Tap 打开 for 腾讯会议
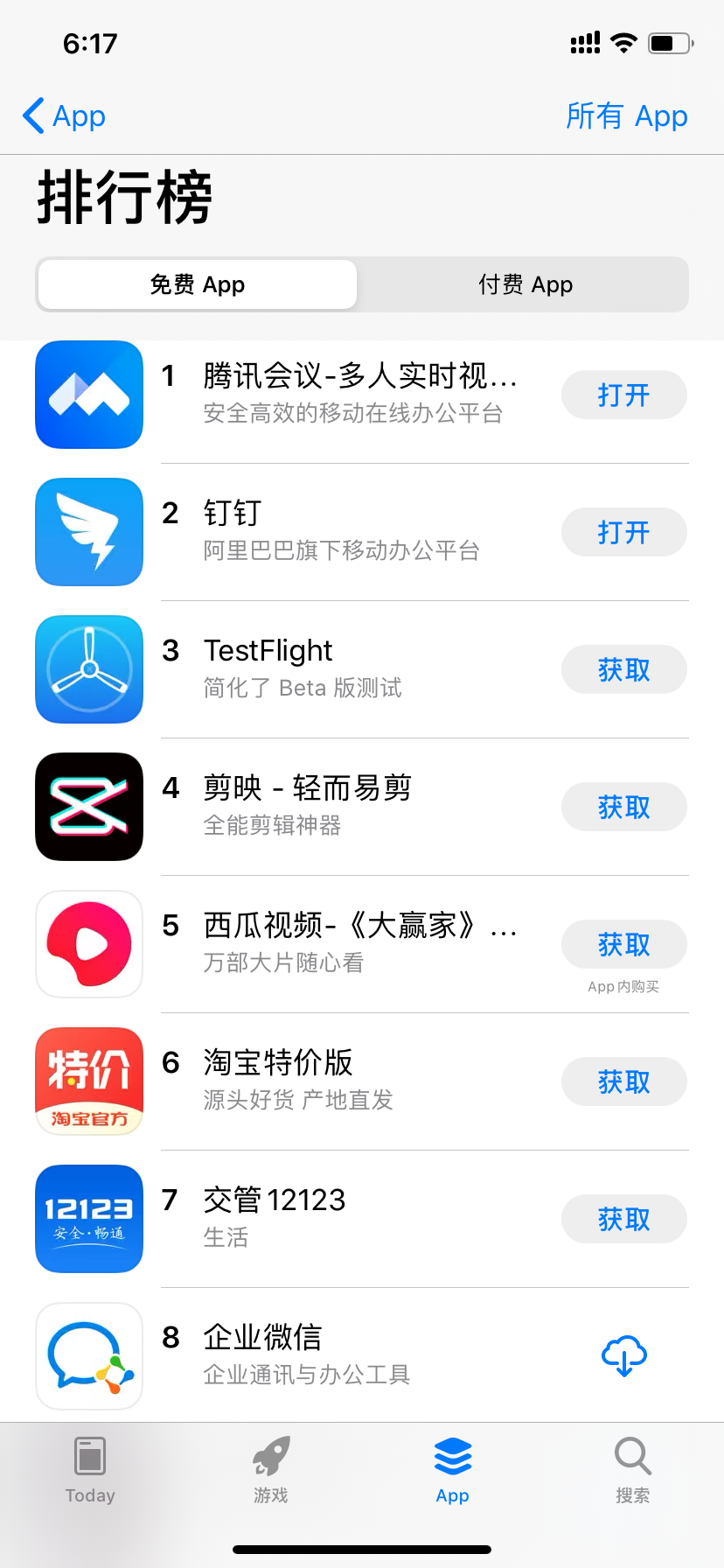 (623, 395)
